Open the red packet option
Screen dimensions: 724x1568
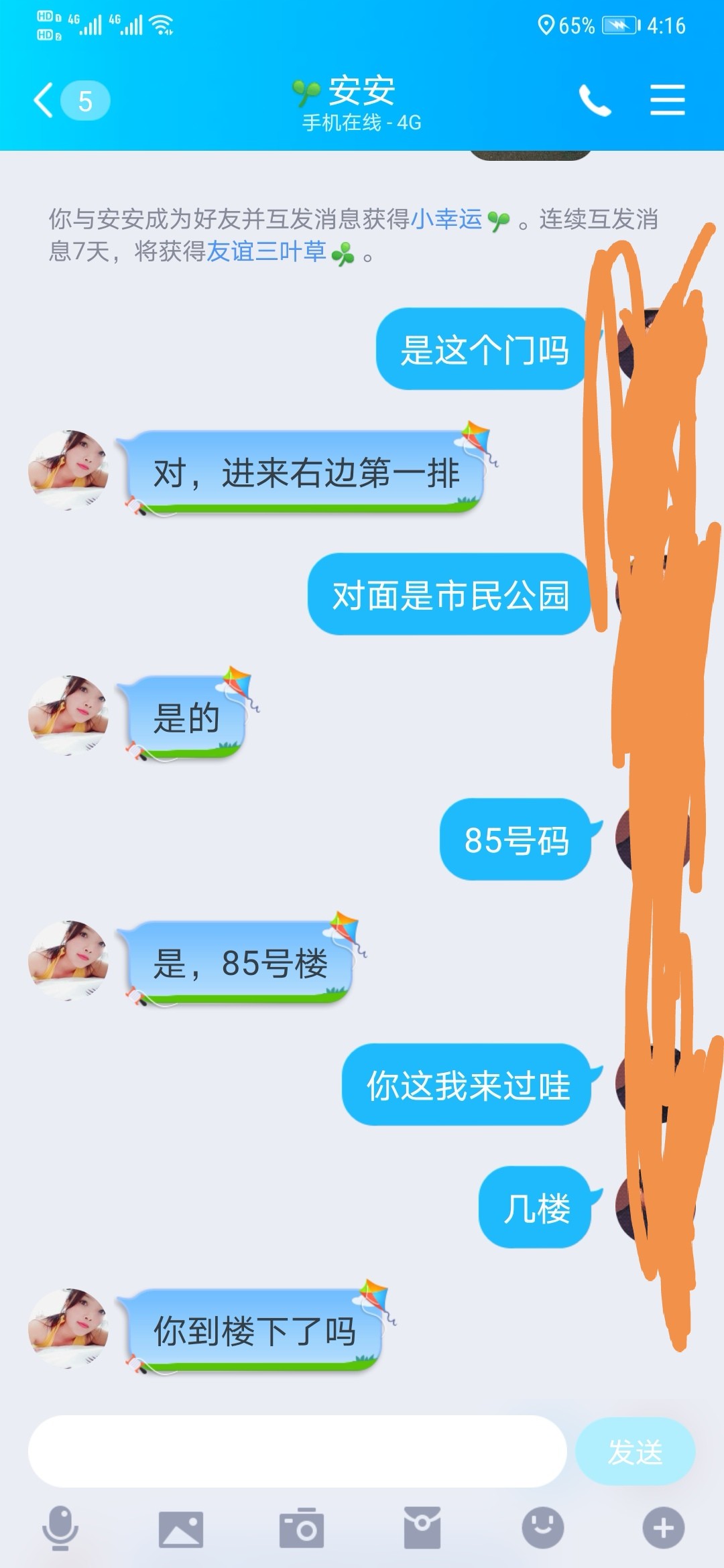pyautogui.click(x=422, y=1528)
